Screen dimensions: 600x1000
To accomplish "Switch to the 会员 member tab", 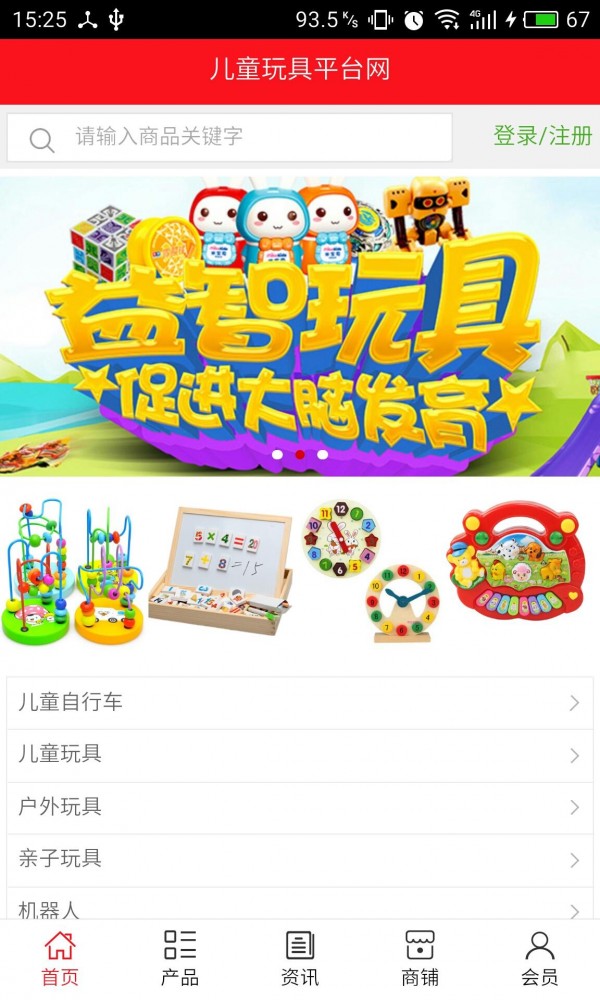I will (539, 959).
